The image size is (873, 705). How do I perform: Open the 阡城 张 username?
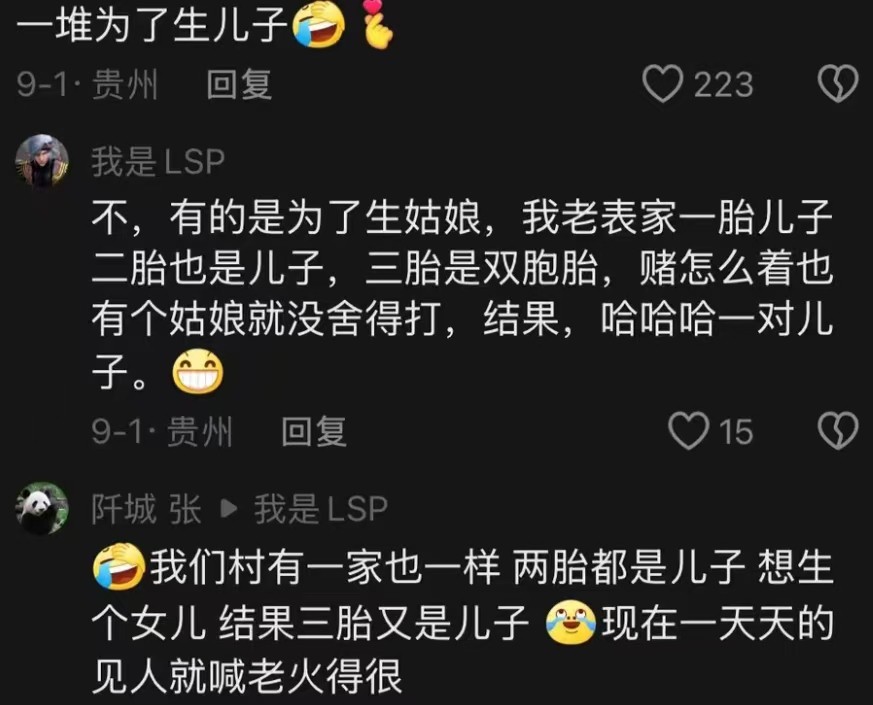coord(146,510)
